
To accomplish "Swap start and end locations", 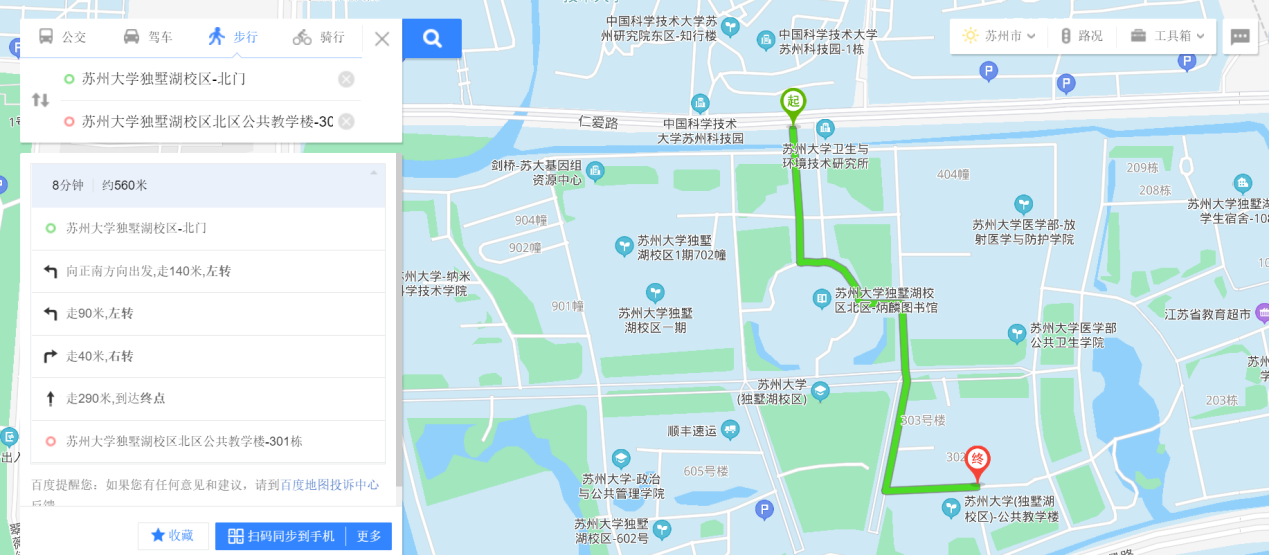I will tap(40, 100).
